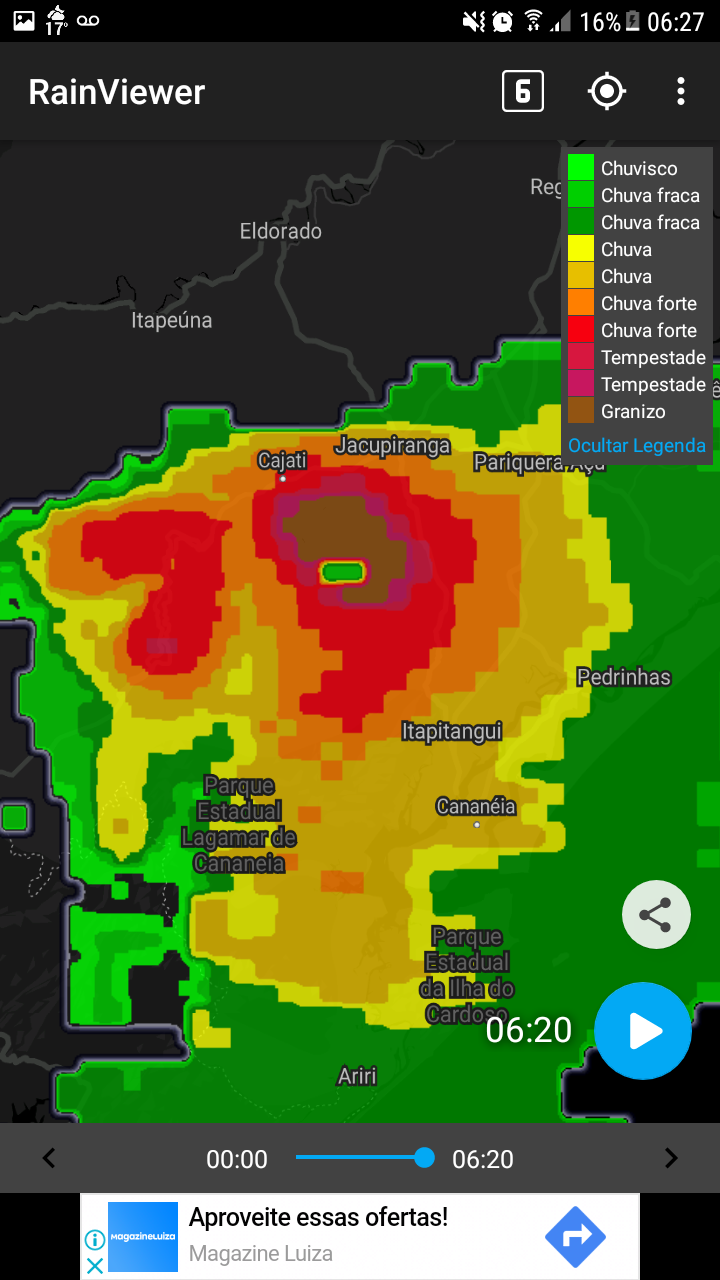
Task: Go to previous radar frame
Action: (49, 1158)
